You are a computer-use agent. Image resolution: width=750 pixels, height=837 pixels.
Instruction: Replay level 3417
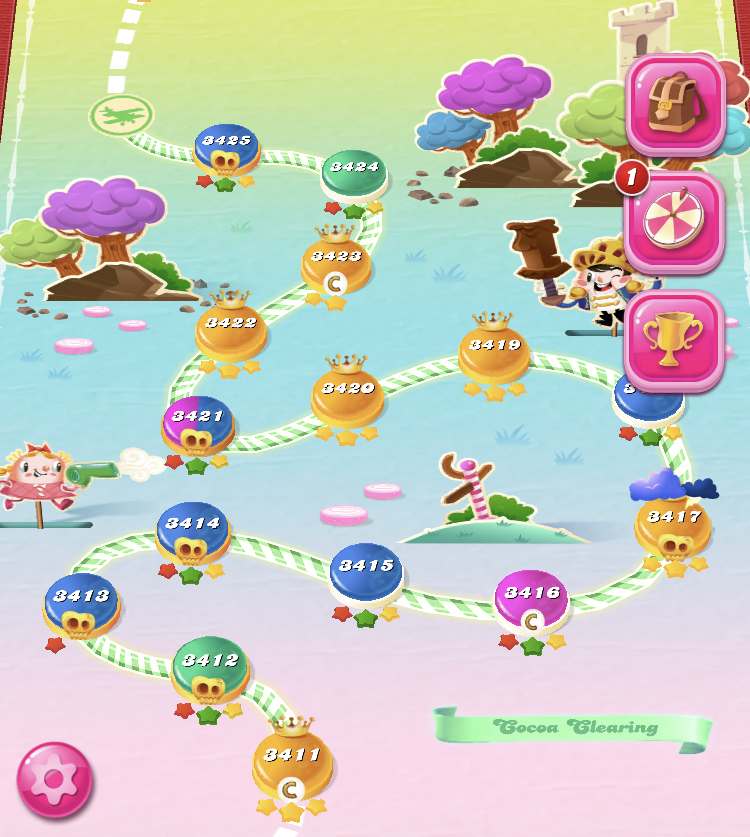[x=673, y=525]
